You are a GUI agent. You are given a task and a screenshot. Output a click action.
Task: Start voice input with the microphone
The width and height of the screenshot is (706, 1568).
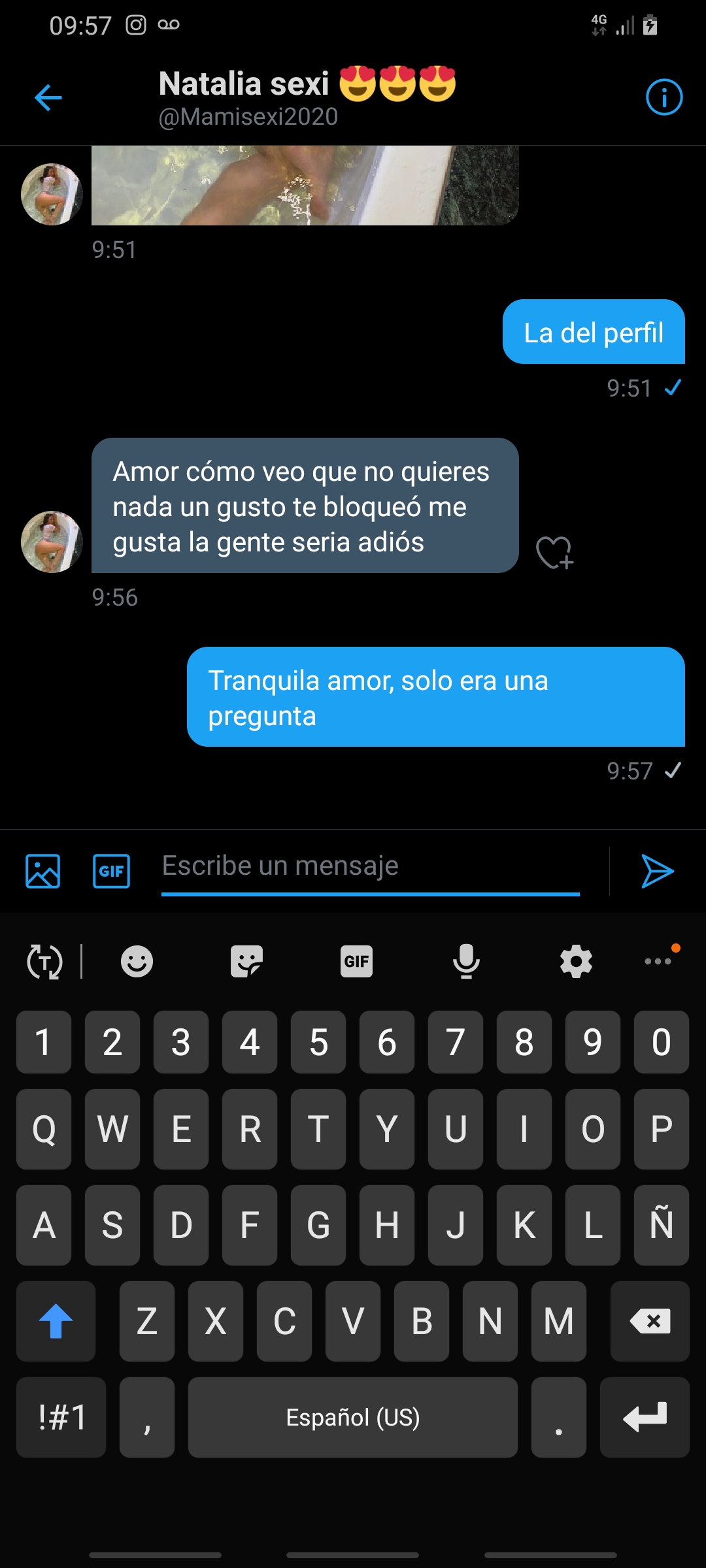coord(466,962)
